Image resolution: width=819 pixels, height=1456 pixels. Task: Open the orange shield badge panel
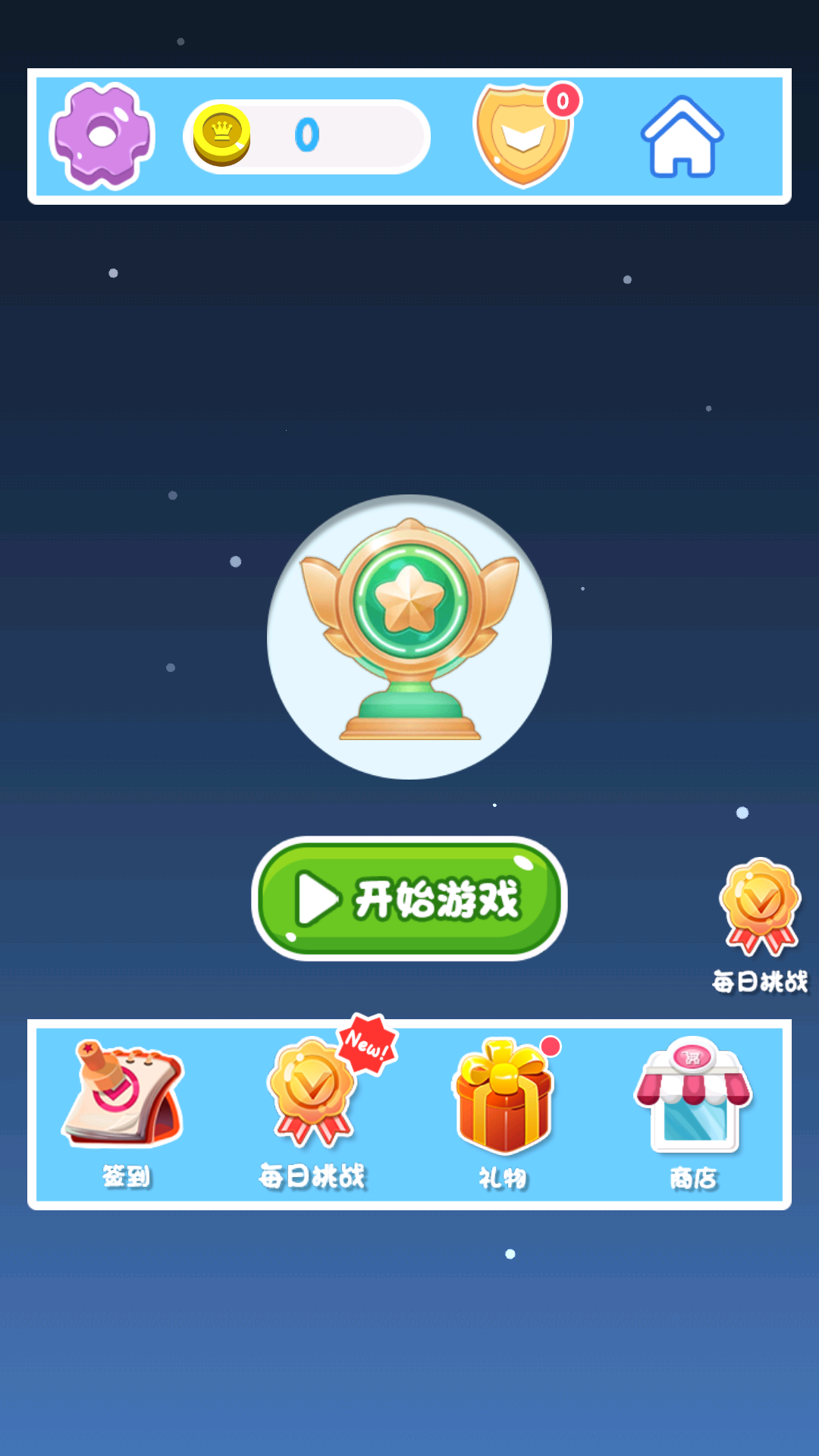[x=523, y=136]
